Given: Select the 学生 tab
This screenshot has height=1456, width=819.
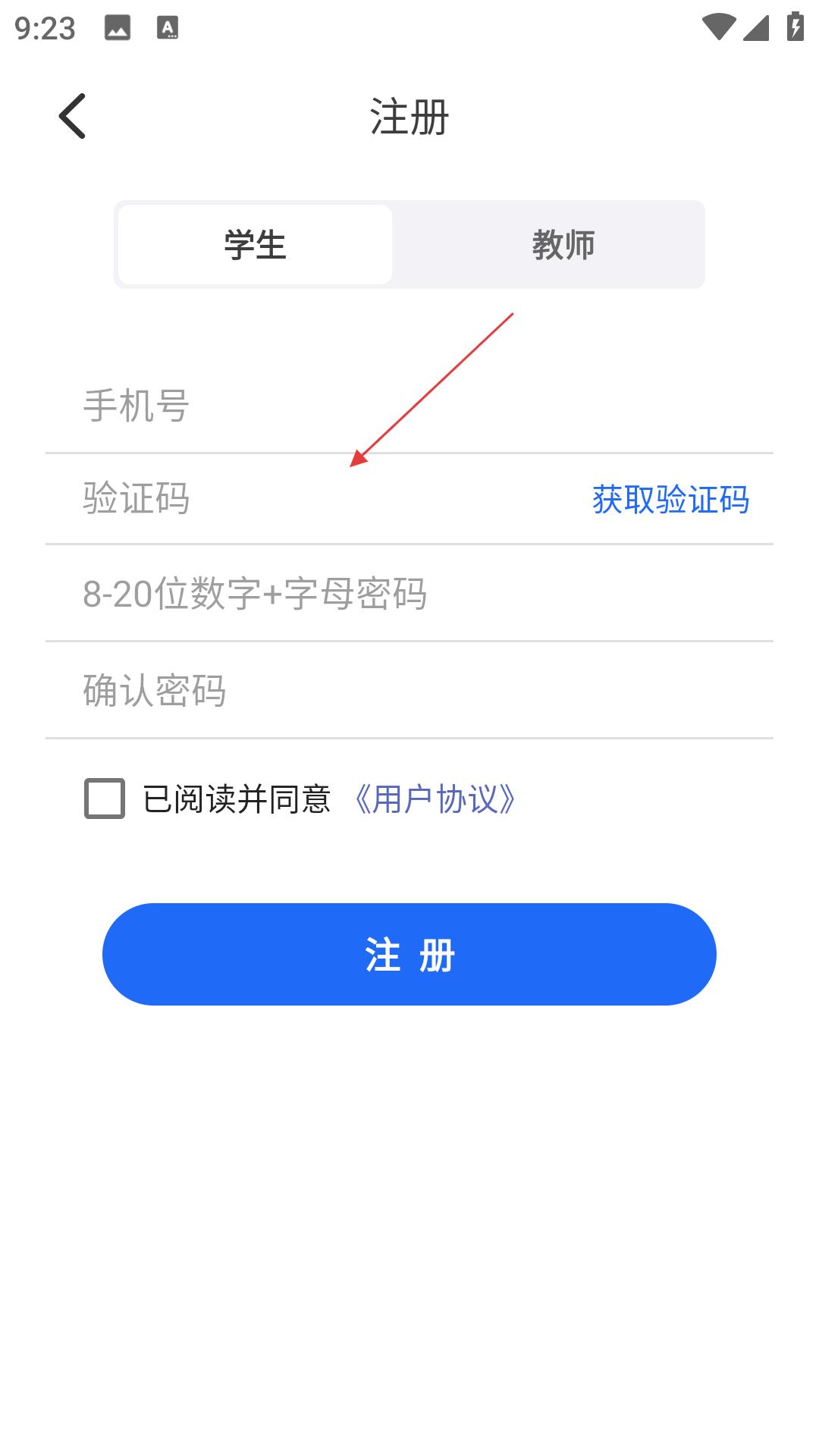Looking at the screenshot, I should coord(255,245).
